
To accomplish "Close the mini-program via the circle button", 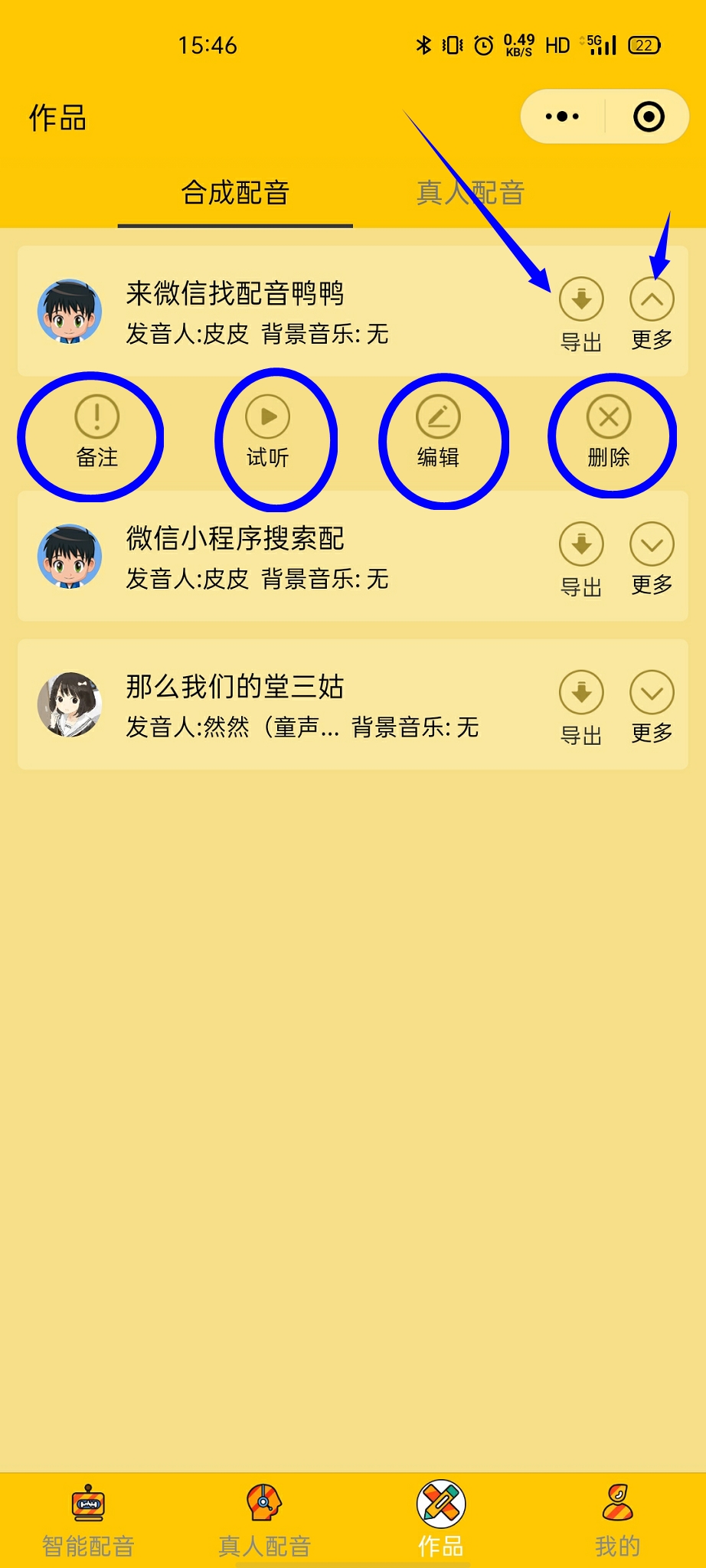I will pyautogui.click(x=648, y=116).
